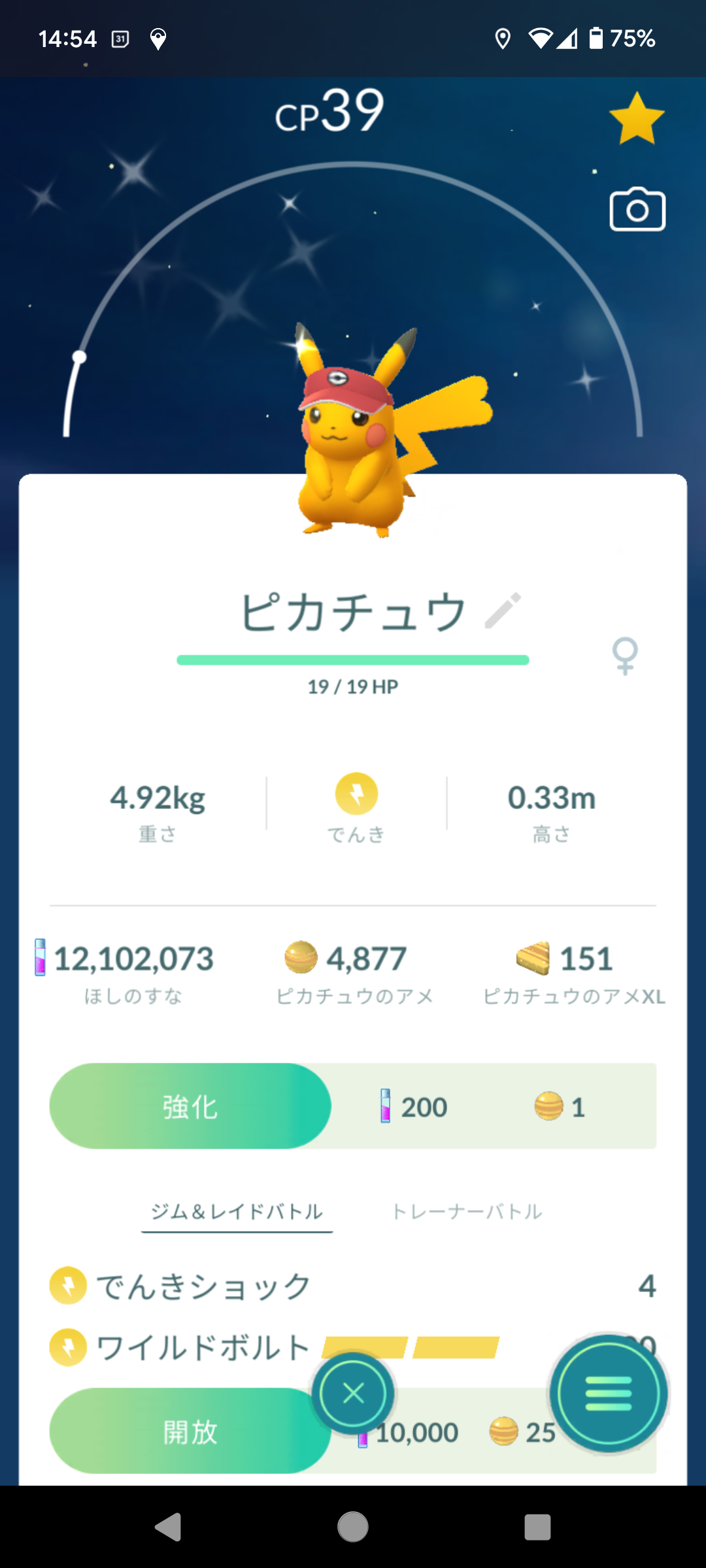Open the AR camera icon
Screen dimensions: 706x1568
tap(637, 209)
